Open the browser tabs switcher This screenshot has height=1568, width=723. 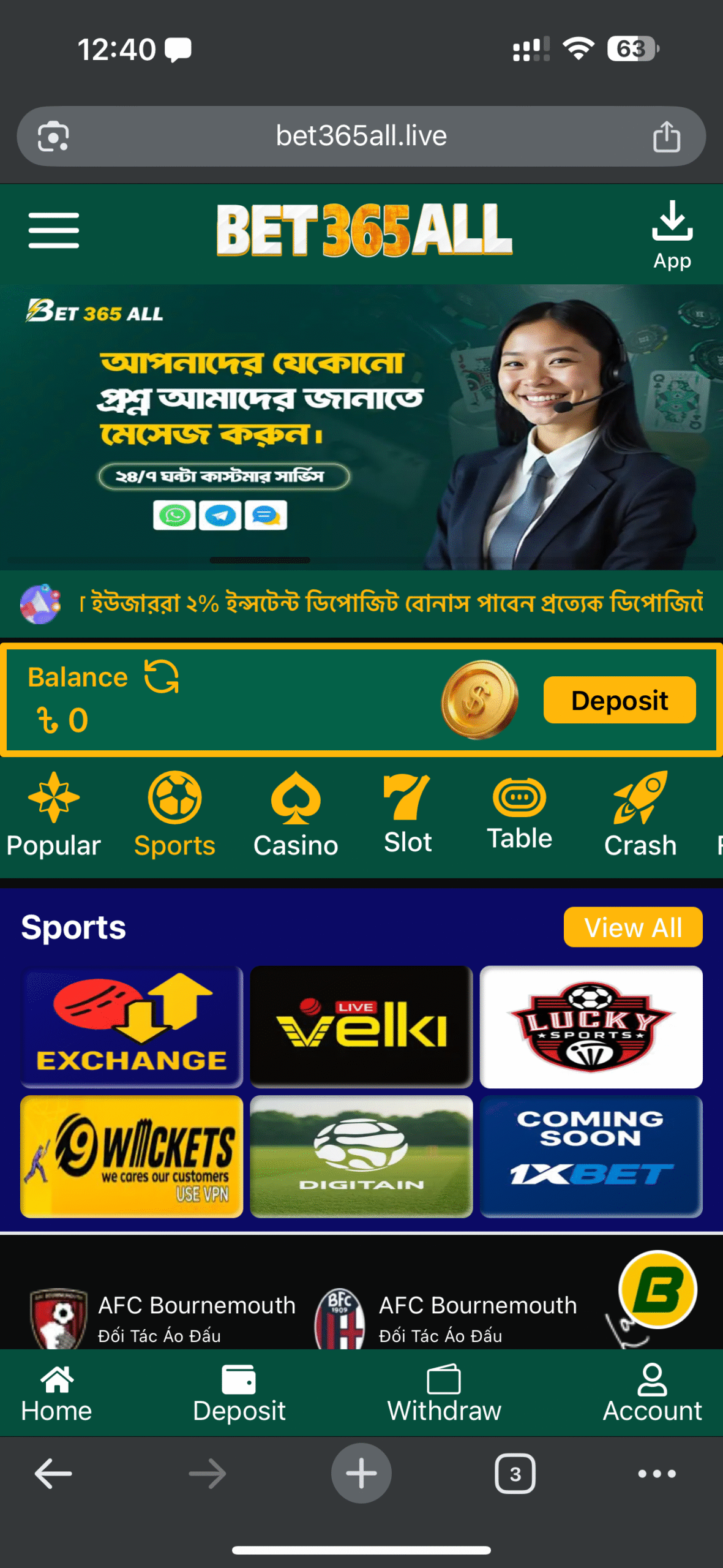[515, 1474]
